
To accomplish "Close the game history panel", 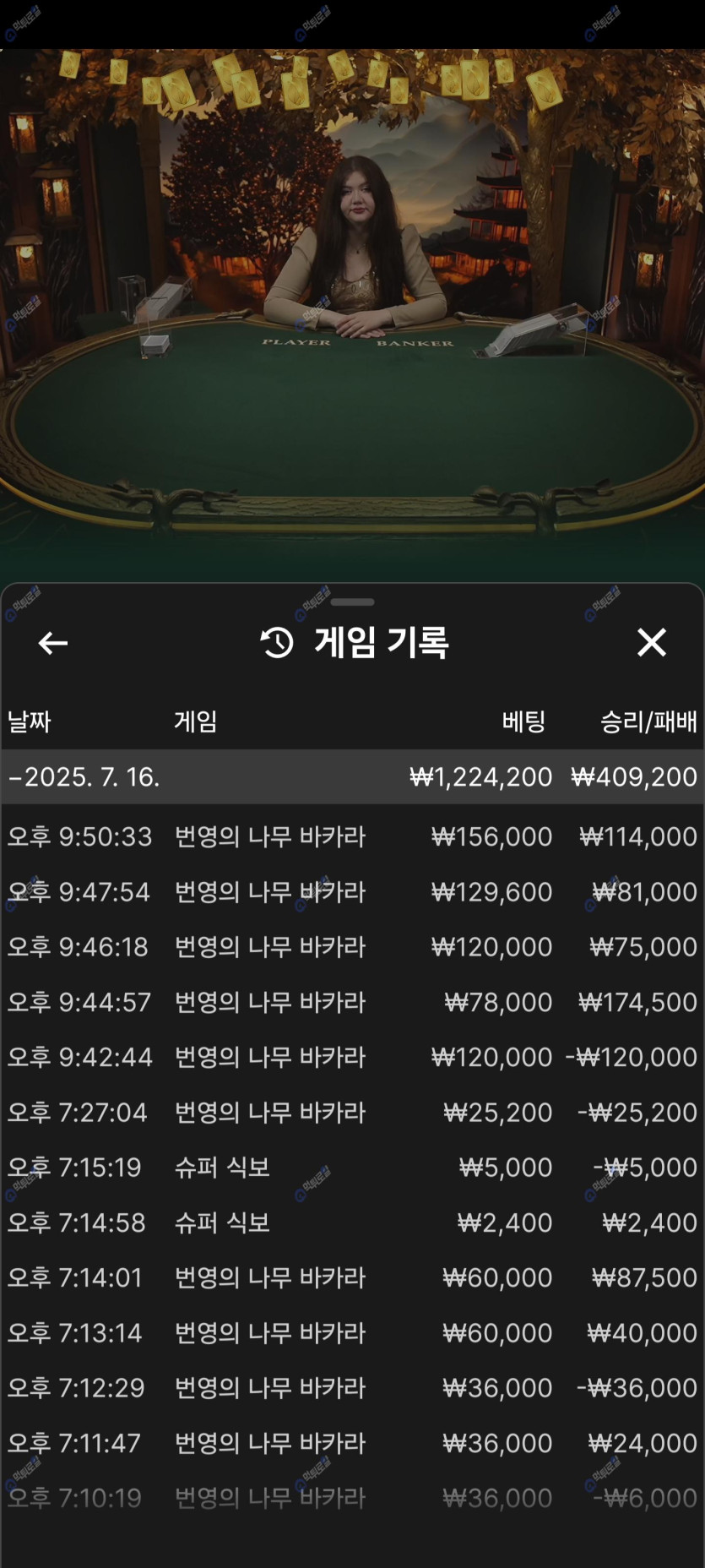I will pyautogui.click(x=651, y=643).
